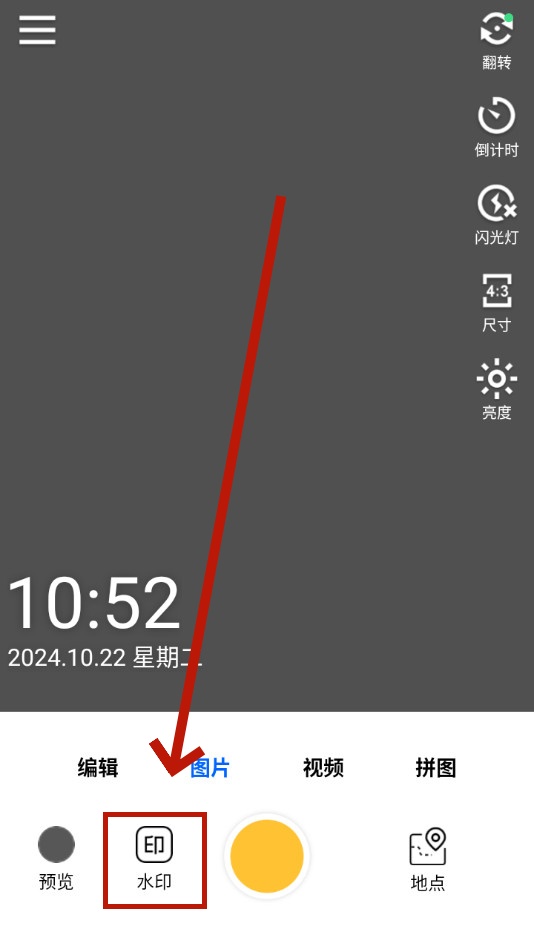Viewport: 534px width, 949px height.
Task: Flip the camera with 翻转
Action: pyautogui.click(x=496, y=40)
